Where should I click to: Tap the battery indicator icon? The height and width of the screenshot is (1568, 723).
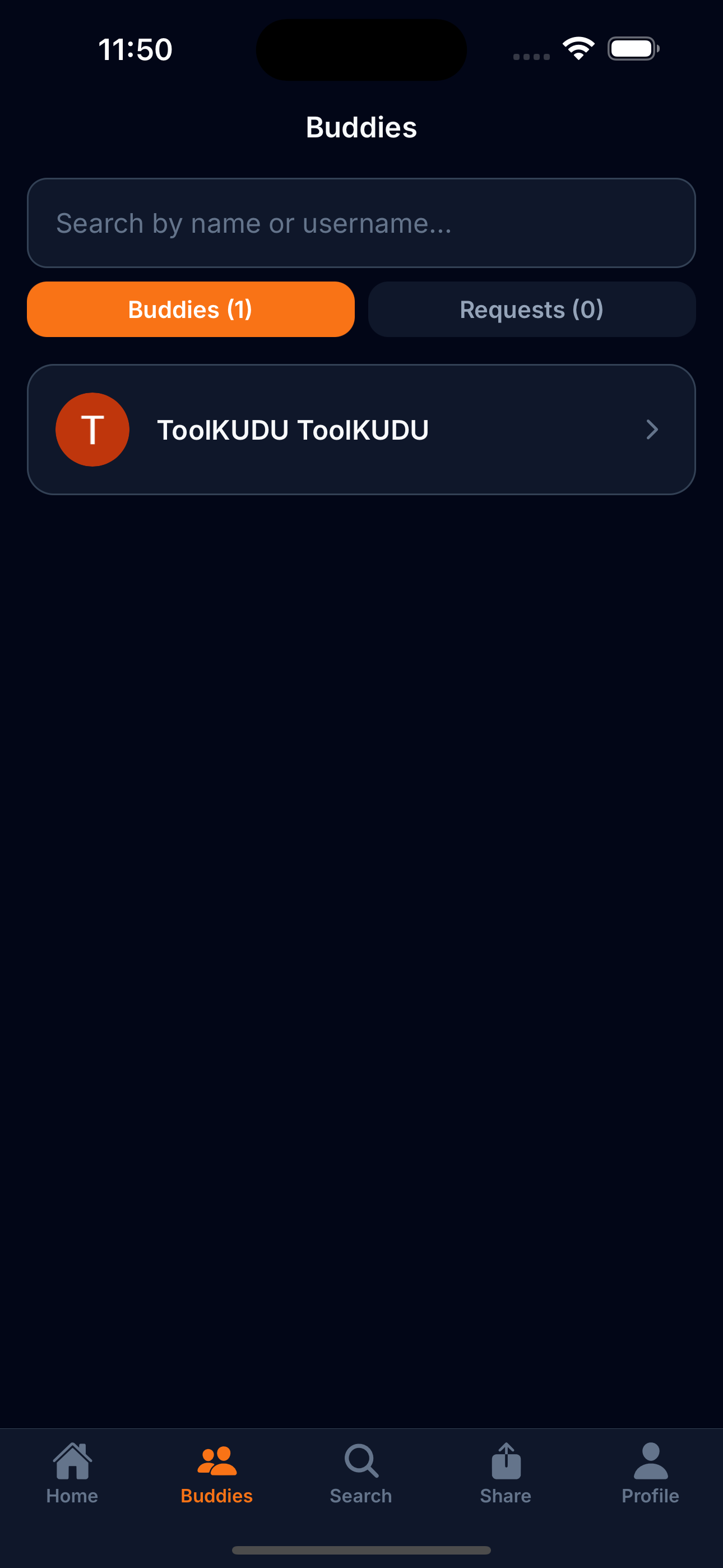click(x=633, y=48)
